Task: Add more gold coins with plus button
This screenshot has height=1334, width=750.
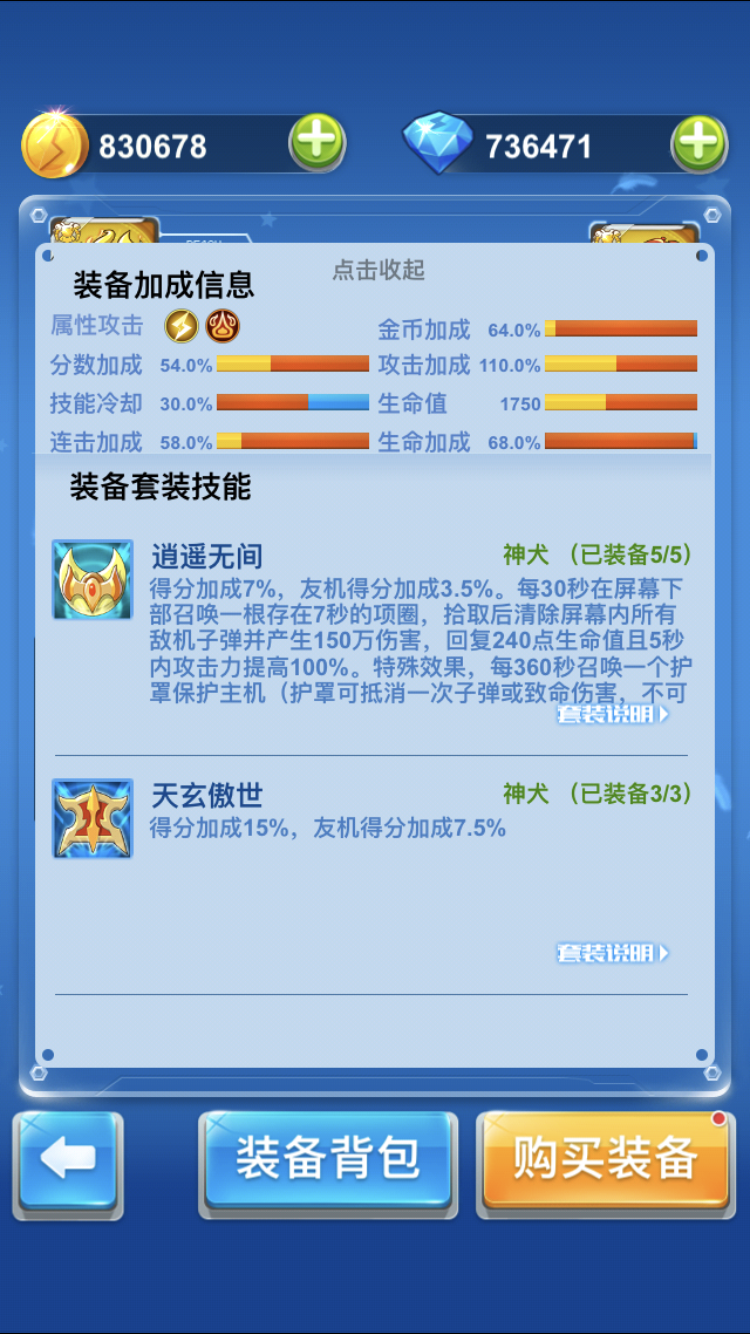Action: 317,143
